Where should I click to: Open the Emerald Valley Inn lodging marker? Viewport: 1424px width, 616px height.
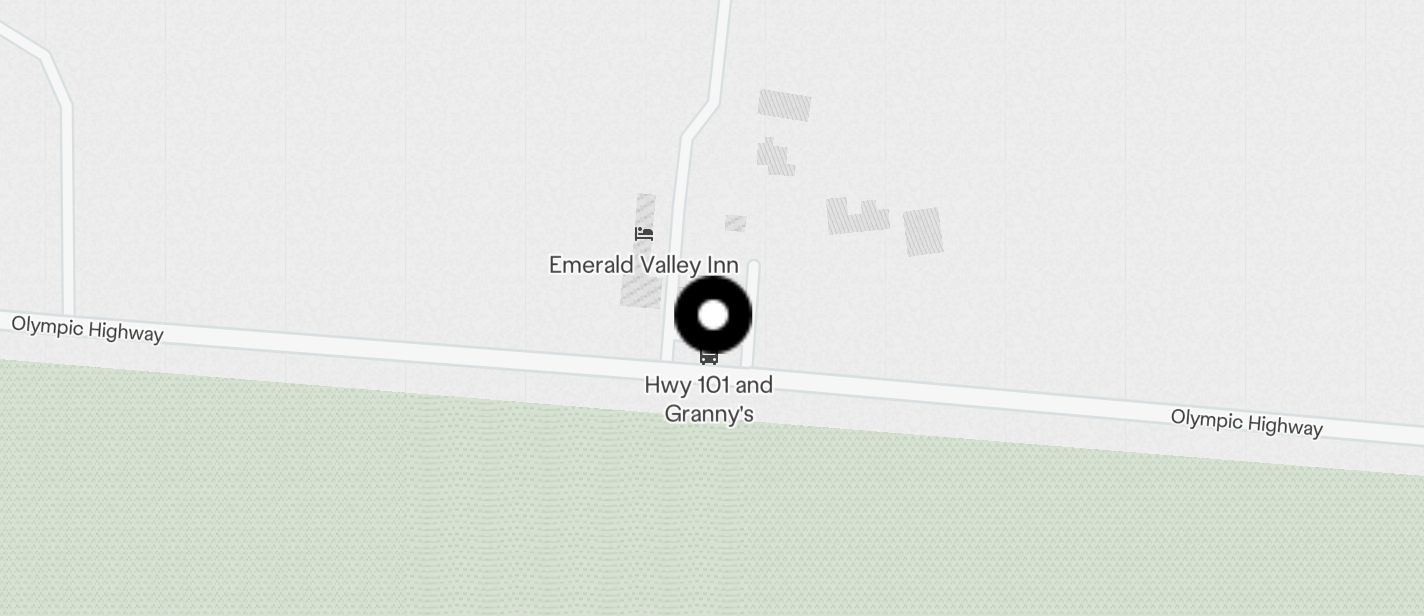(644, 234)
